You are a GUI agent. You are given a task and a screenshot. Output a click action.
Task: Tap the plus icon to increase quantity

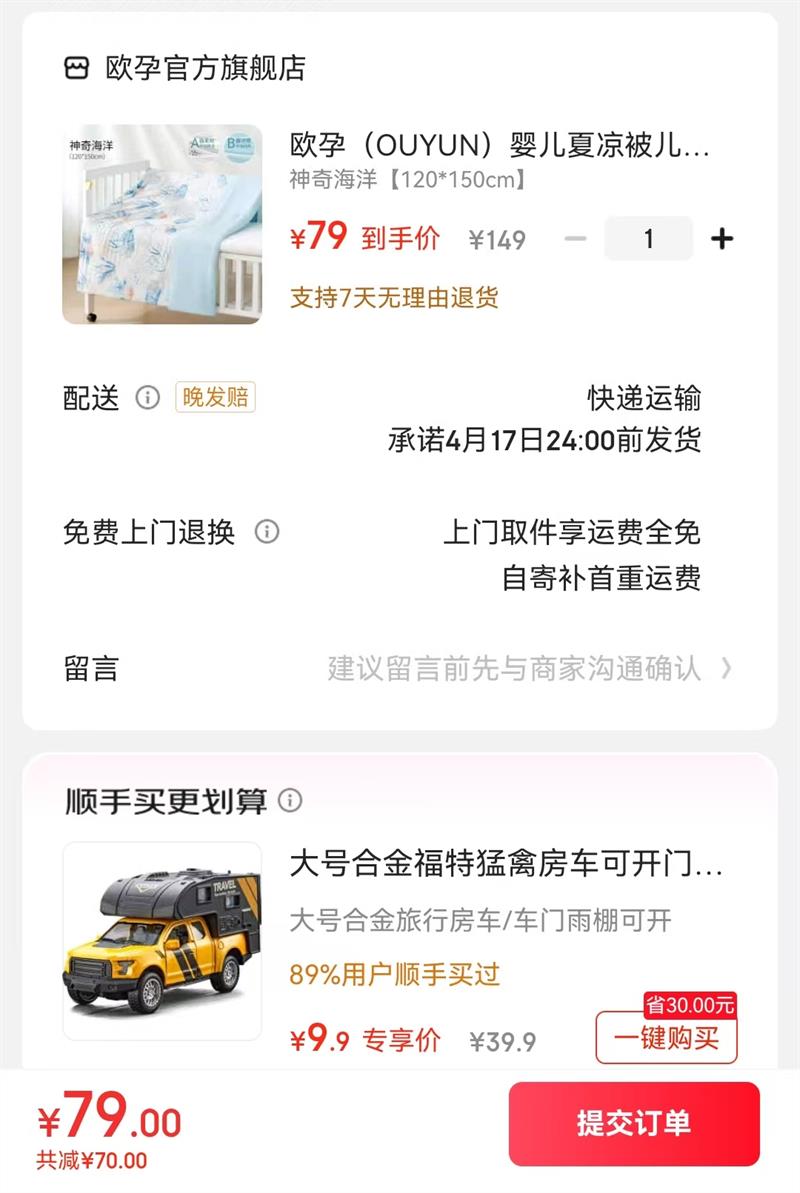click(x=719, y=237)
